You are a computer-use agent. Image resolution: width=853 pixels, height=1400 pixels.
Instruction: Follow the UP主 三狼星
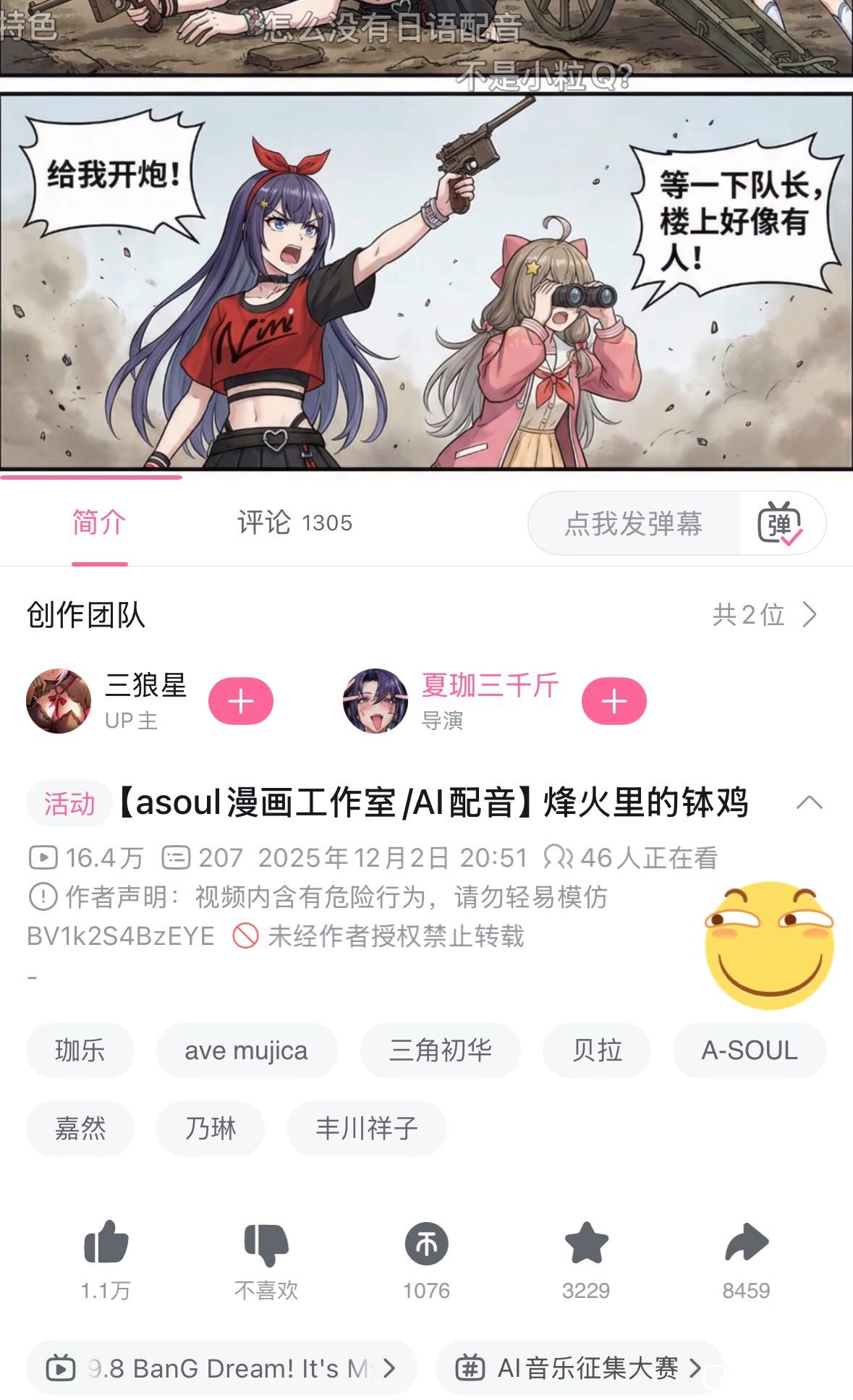241,701
